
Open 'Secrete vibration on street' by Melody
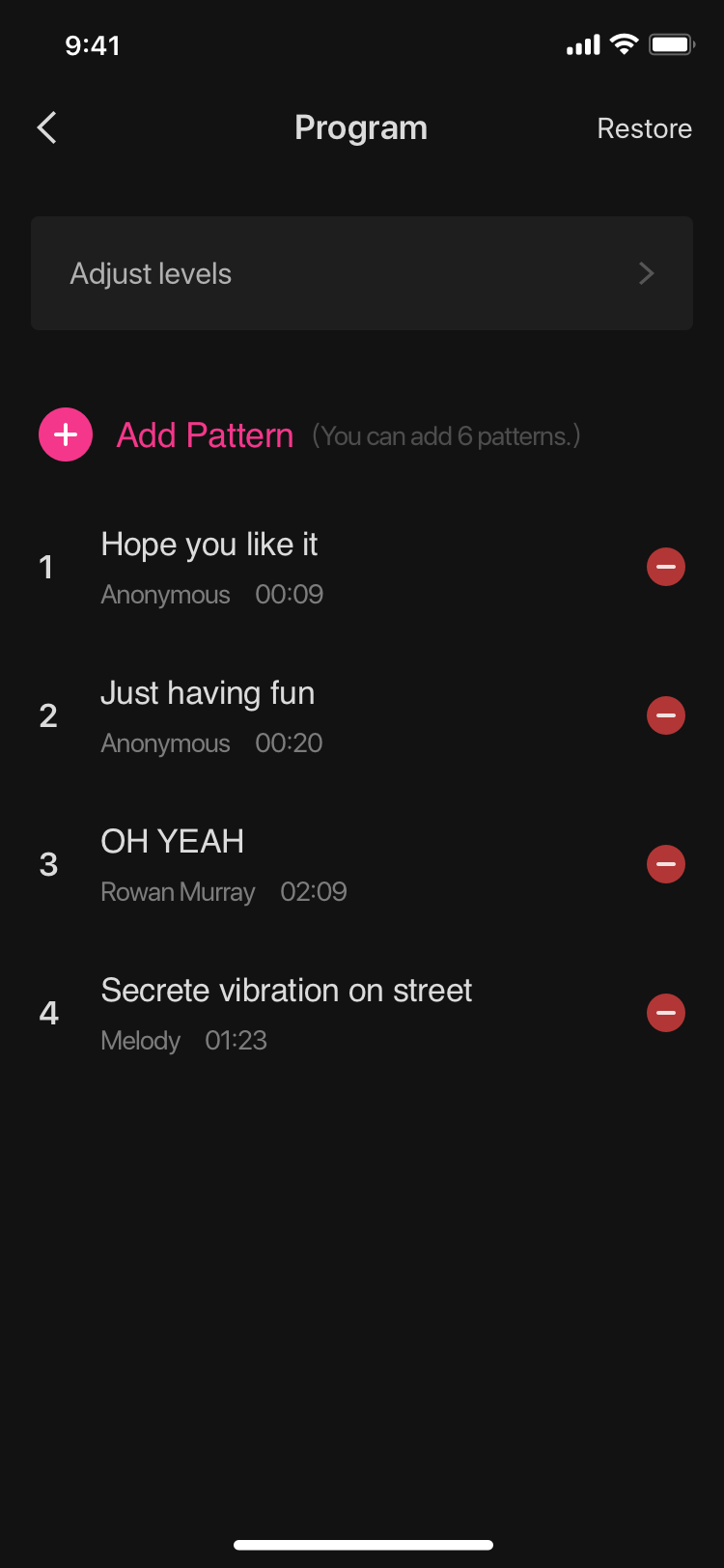tap(290, 1013)
